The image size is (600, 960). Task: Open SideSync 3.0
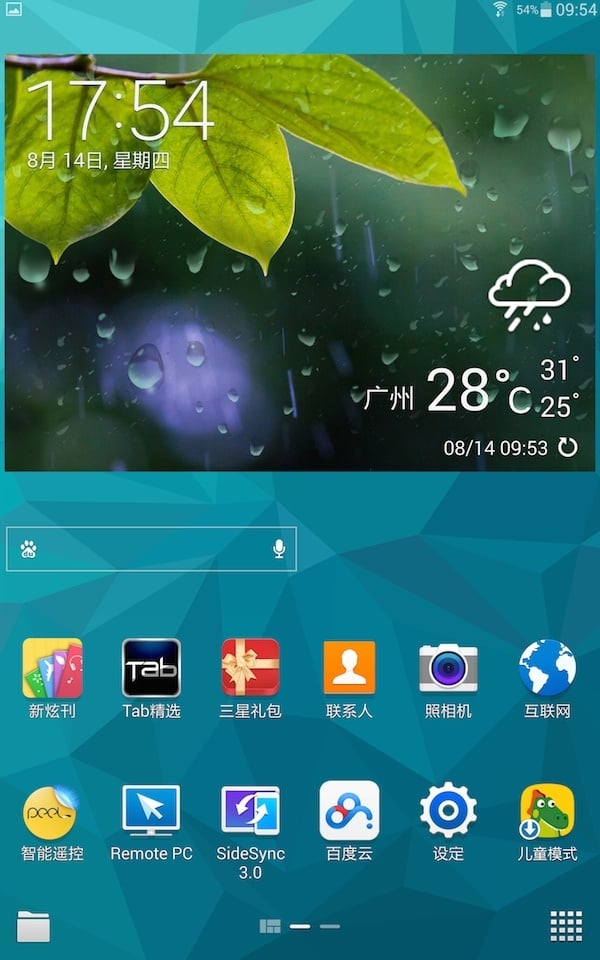[x=250, y=811]
